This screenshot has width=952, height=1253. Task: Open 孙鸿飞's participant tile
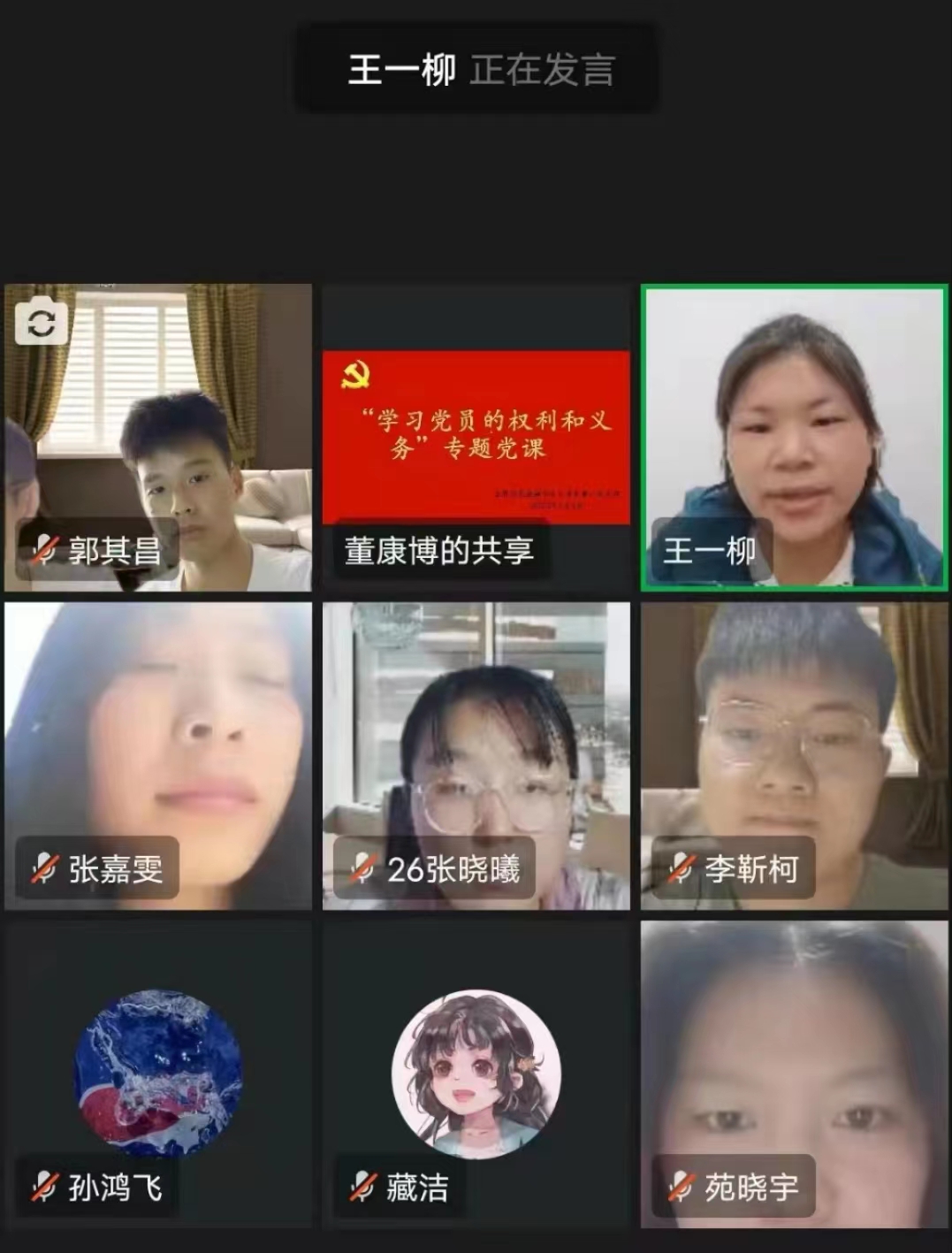(158, 1074)
